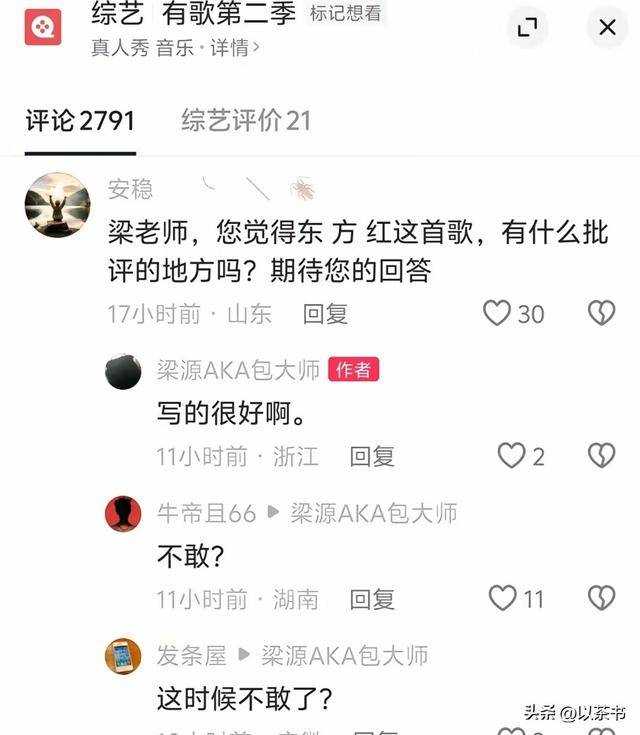
Task: Open 安稳's profile avatar
Action: [57, 204]
